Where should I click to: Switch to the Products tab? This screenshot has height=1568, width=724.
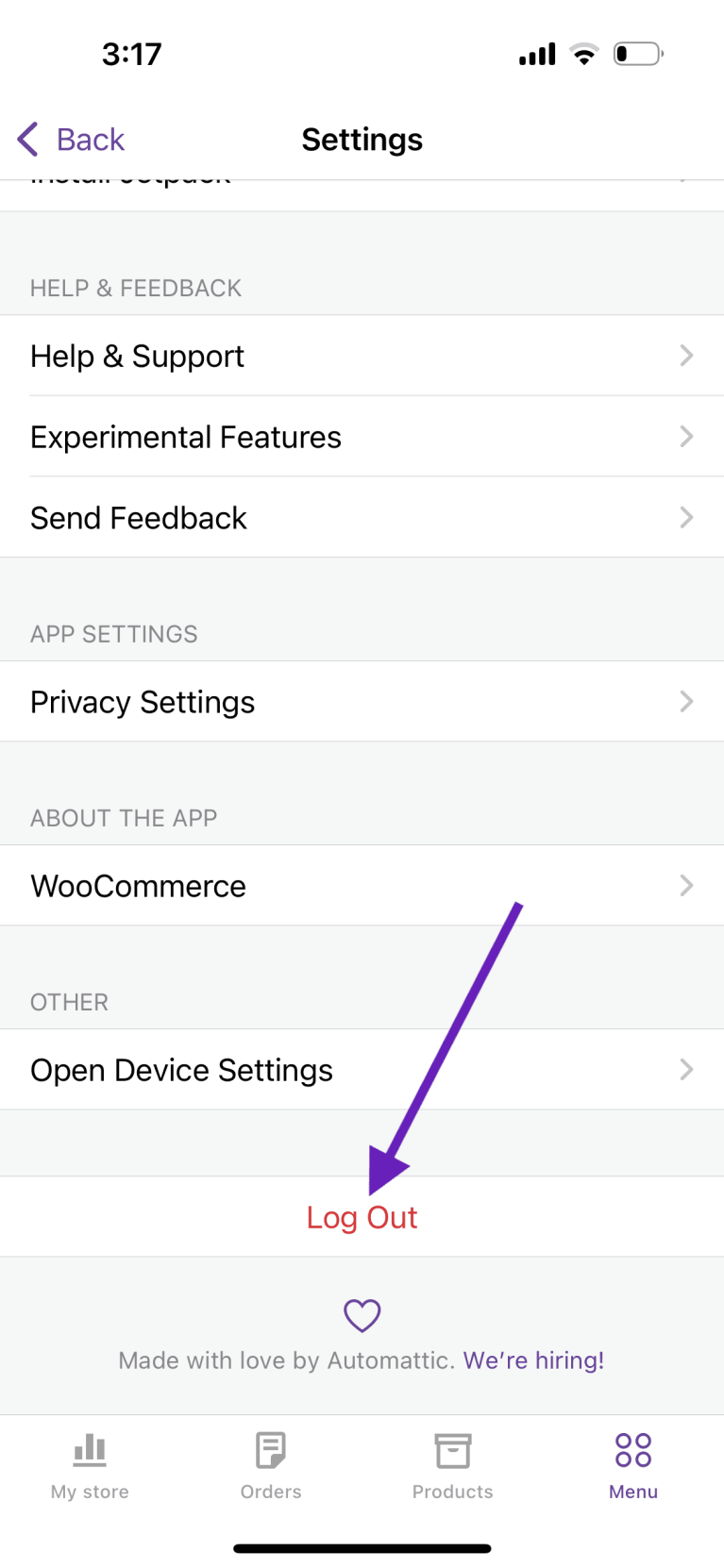(x=452, y=1466)
